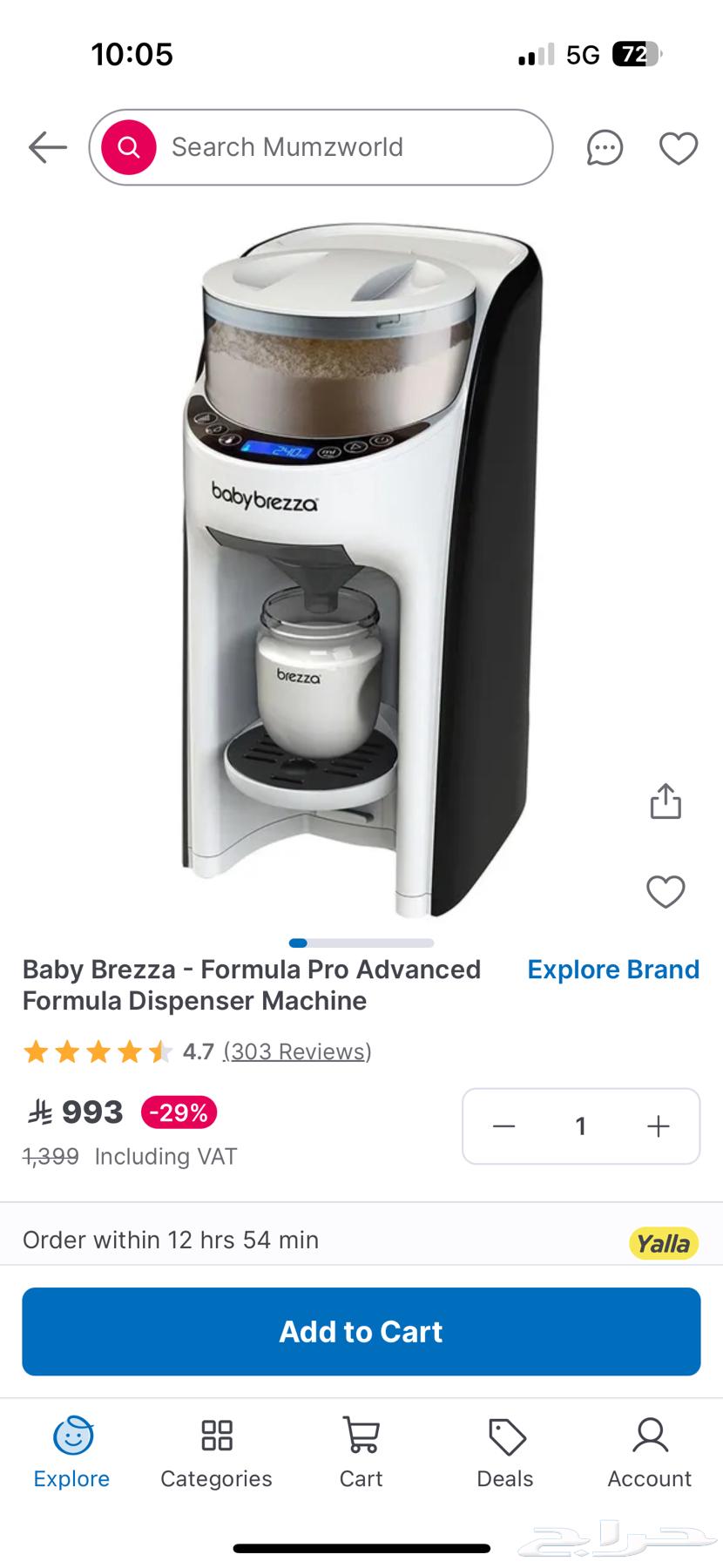Screen dimensions: 723x1568
Task: Open the Account tab
Action: (649, 1453)
